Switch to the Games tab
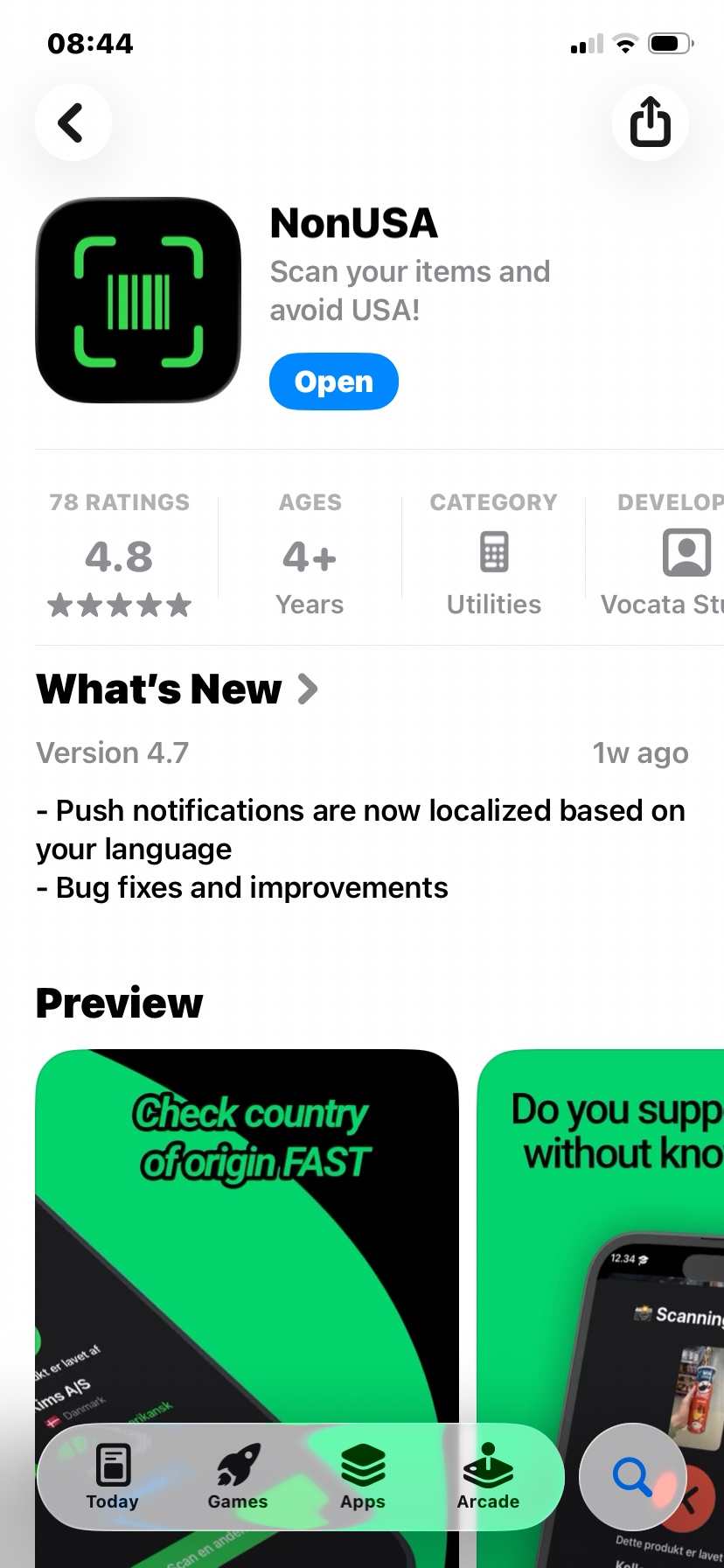The width and height of the screenshot is (724, 1568). coord(238,1477)
